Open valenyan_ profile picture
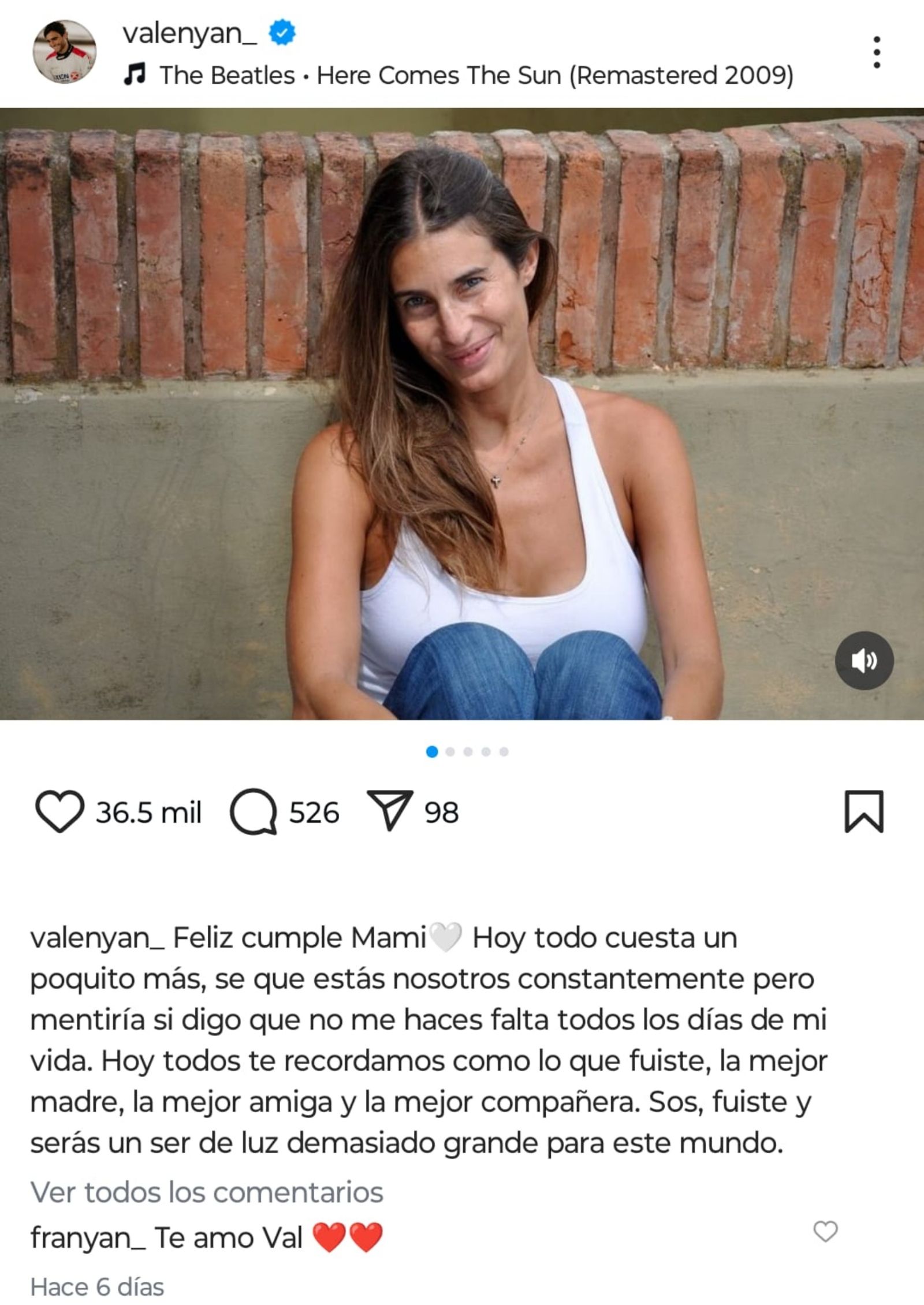This screenshot has height=1305, width=924. click(64, 53)
